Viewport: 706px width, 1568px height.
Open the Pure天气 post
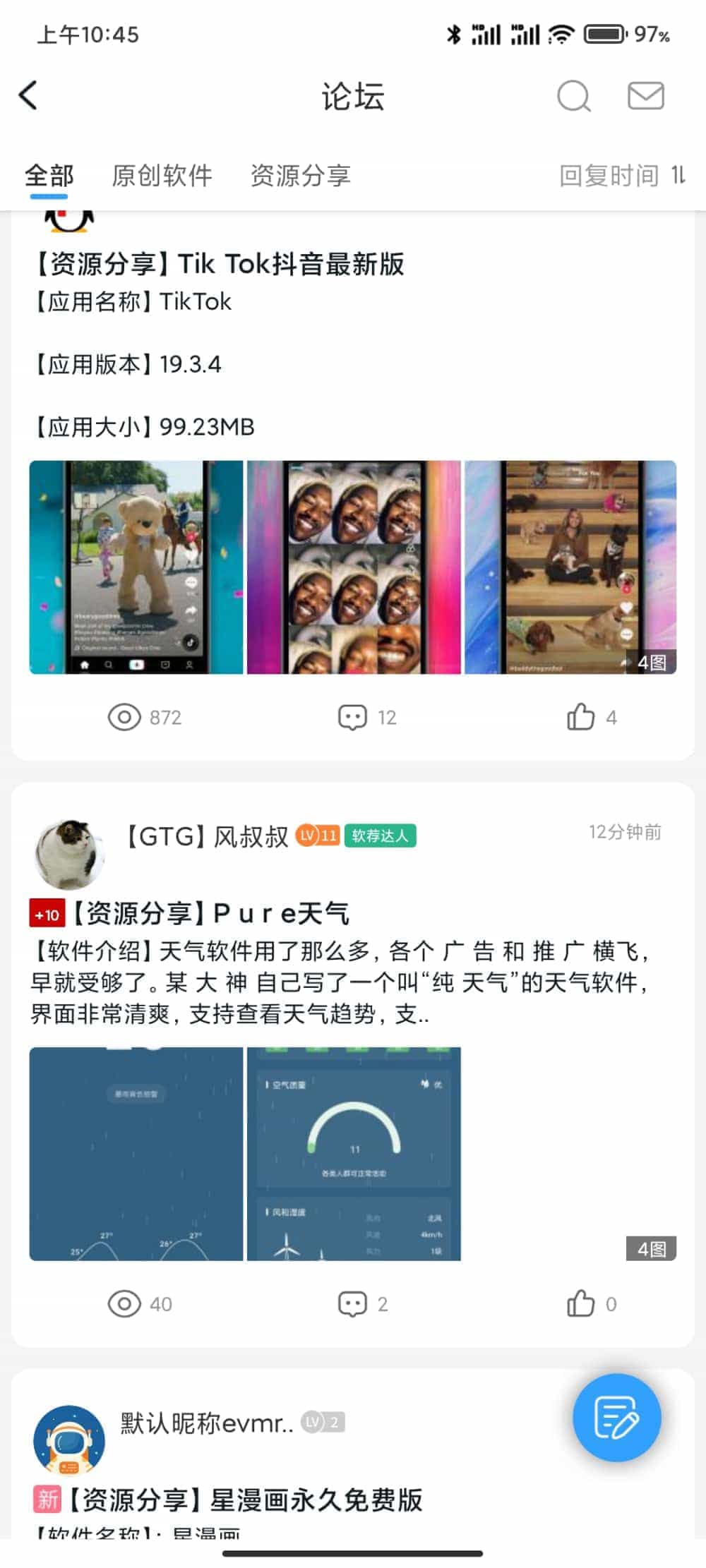point(212,913)
